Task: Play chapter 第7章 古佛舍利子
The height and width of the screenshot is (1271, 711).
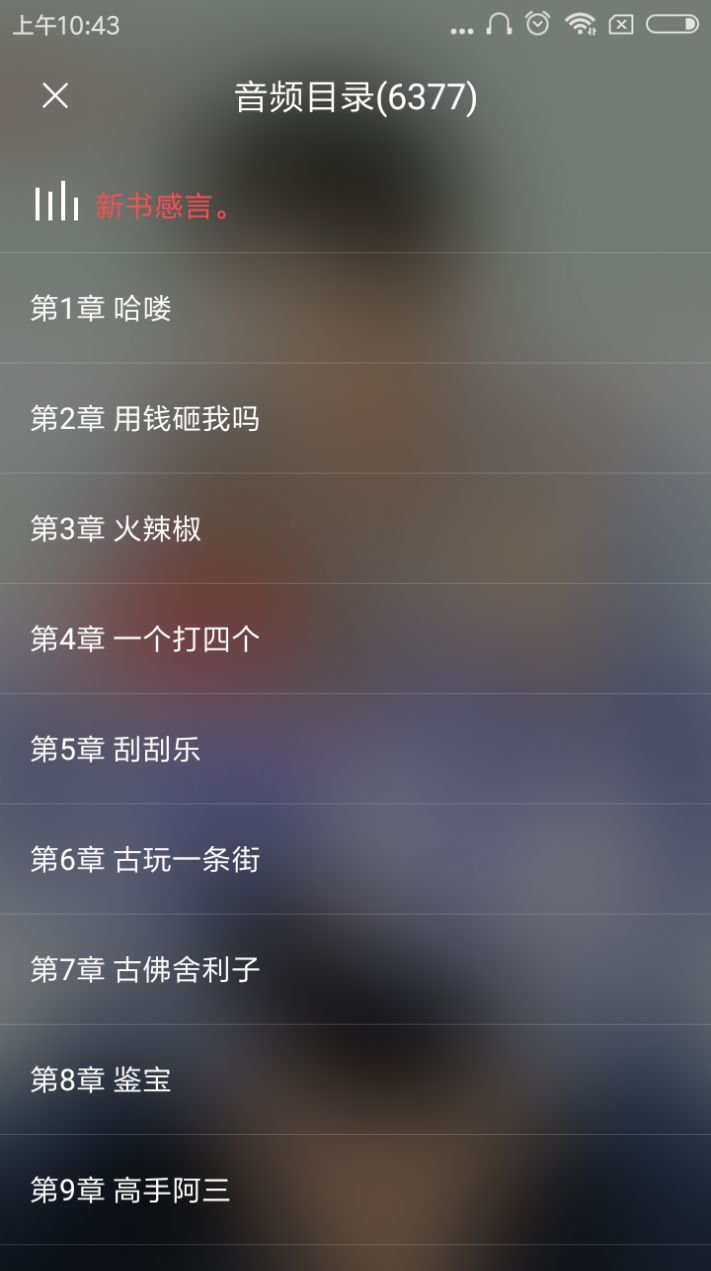Action: click(355, 969)
